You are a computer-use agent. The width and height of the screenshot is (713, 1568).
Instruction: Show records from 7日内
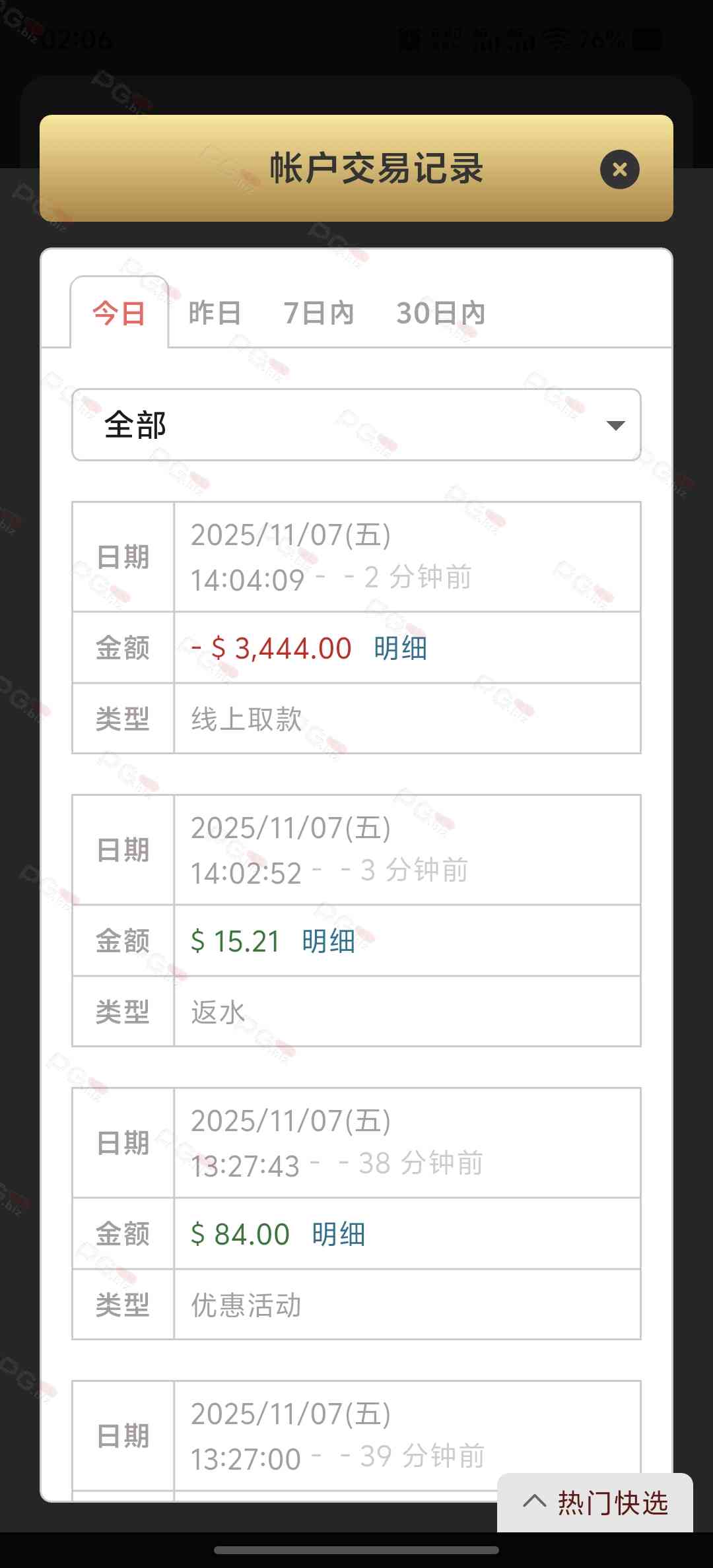(319, 313)
